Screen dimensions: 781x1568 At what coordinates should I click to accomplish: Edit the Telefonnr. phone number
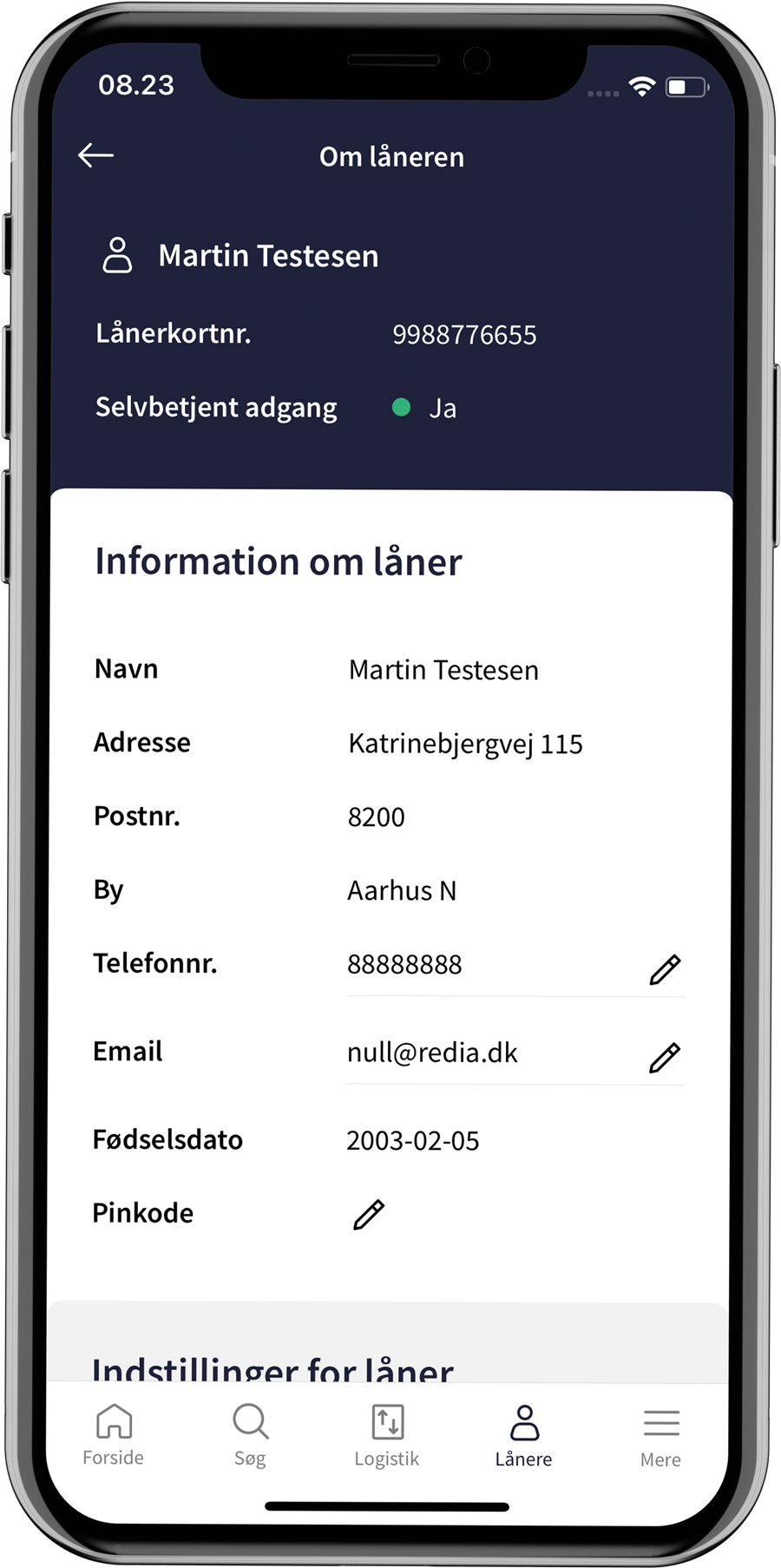(x=665, y=969)
